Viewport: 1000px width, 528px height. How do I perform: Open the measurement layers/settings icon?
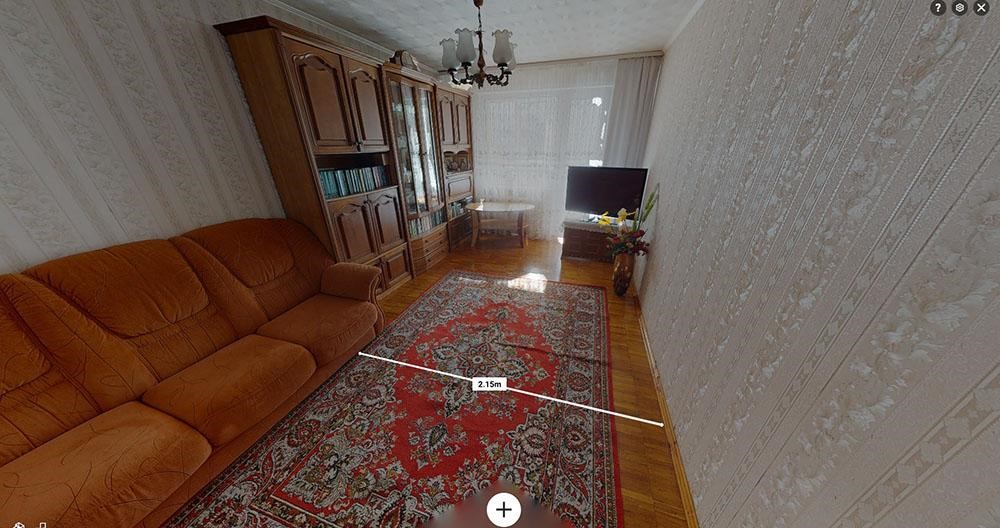pos(960,8)
